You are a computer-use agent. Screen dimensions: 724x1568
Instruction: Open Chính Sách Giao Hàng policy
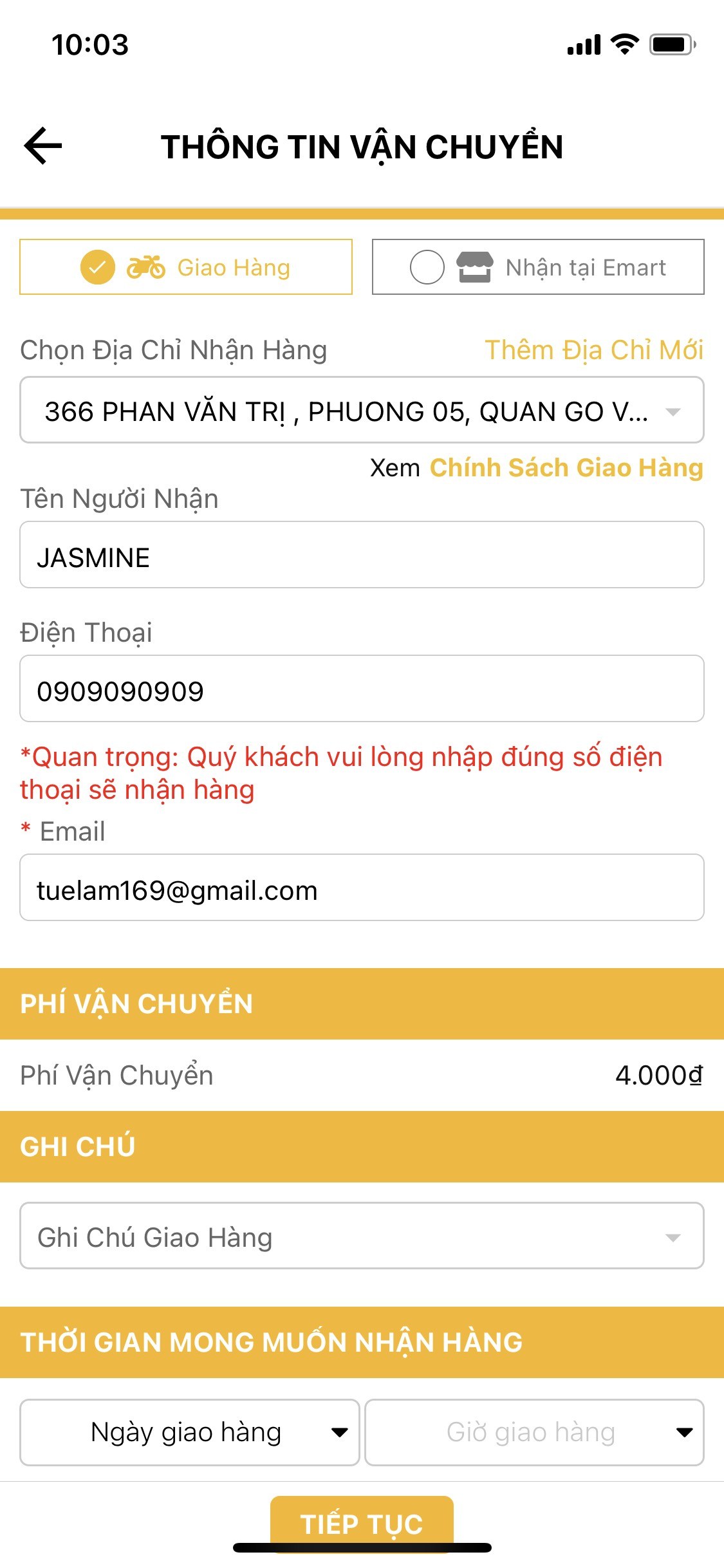(x=566, y=468)
